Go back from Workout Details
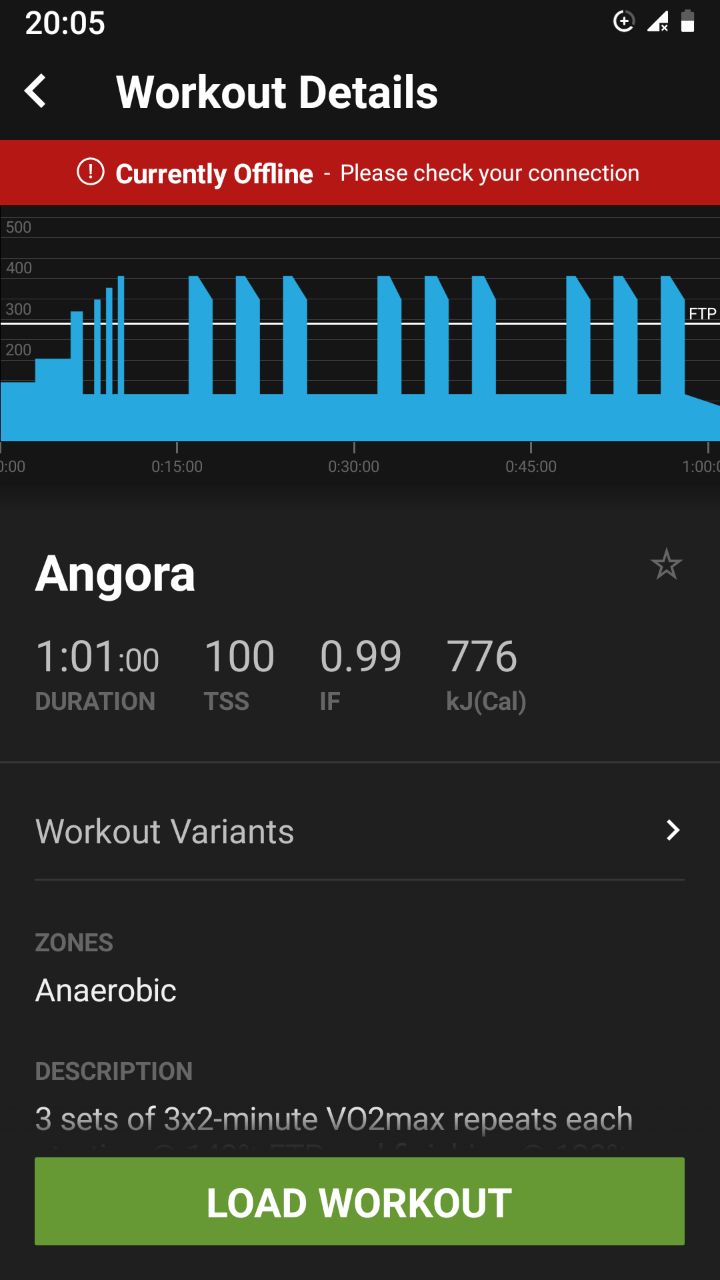 tap(36, 91)
